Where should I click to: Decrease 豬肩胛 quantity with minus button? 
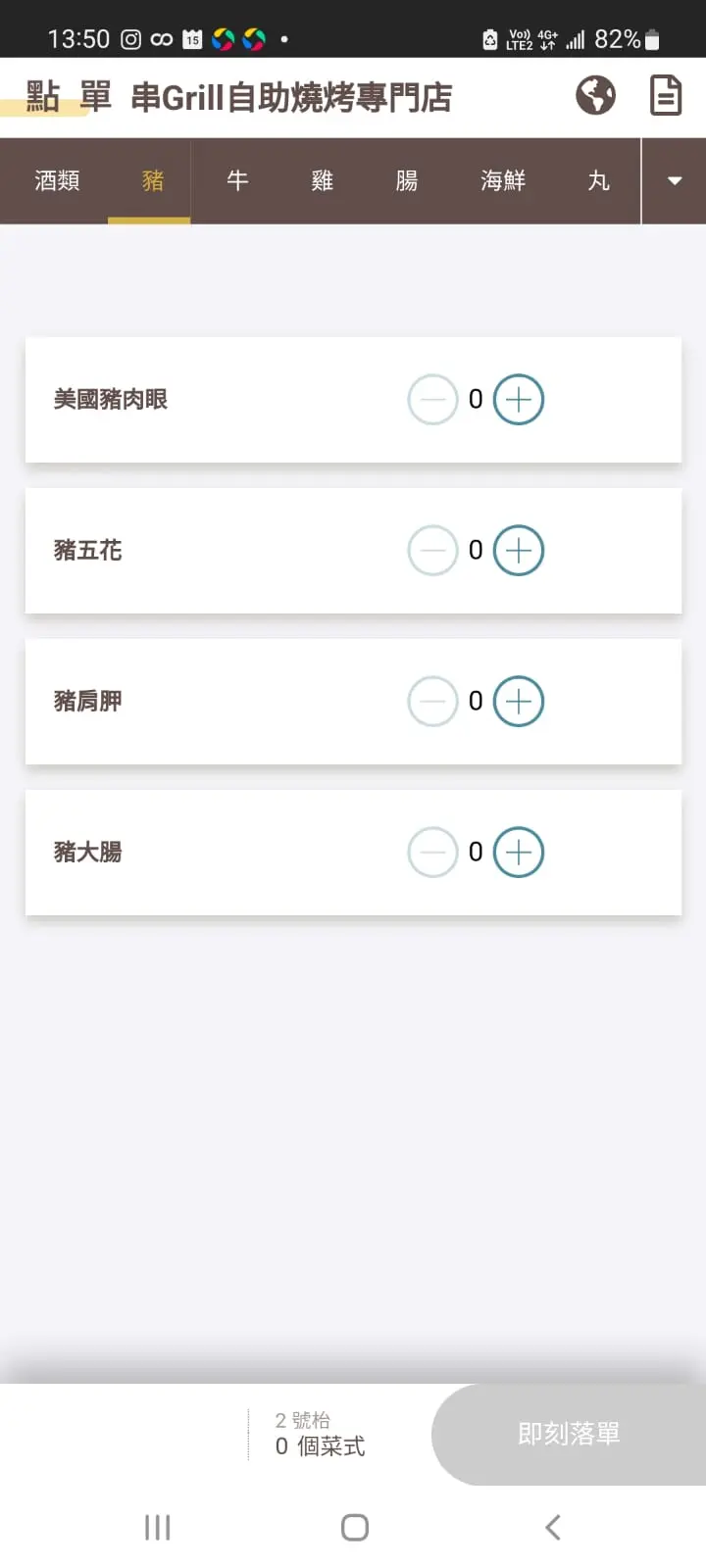pos(432,702)
